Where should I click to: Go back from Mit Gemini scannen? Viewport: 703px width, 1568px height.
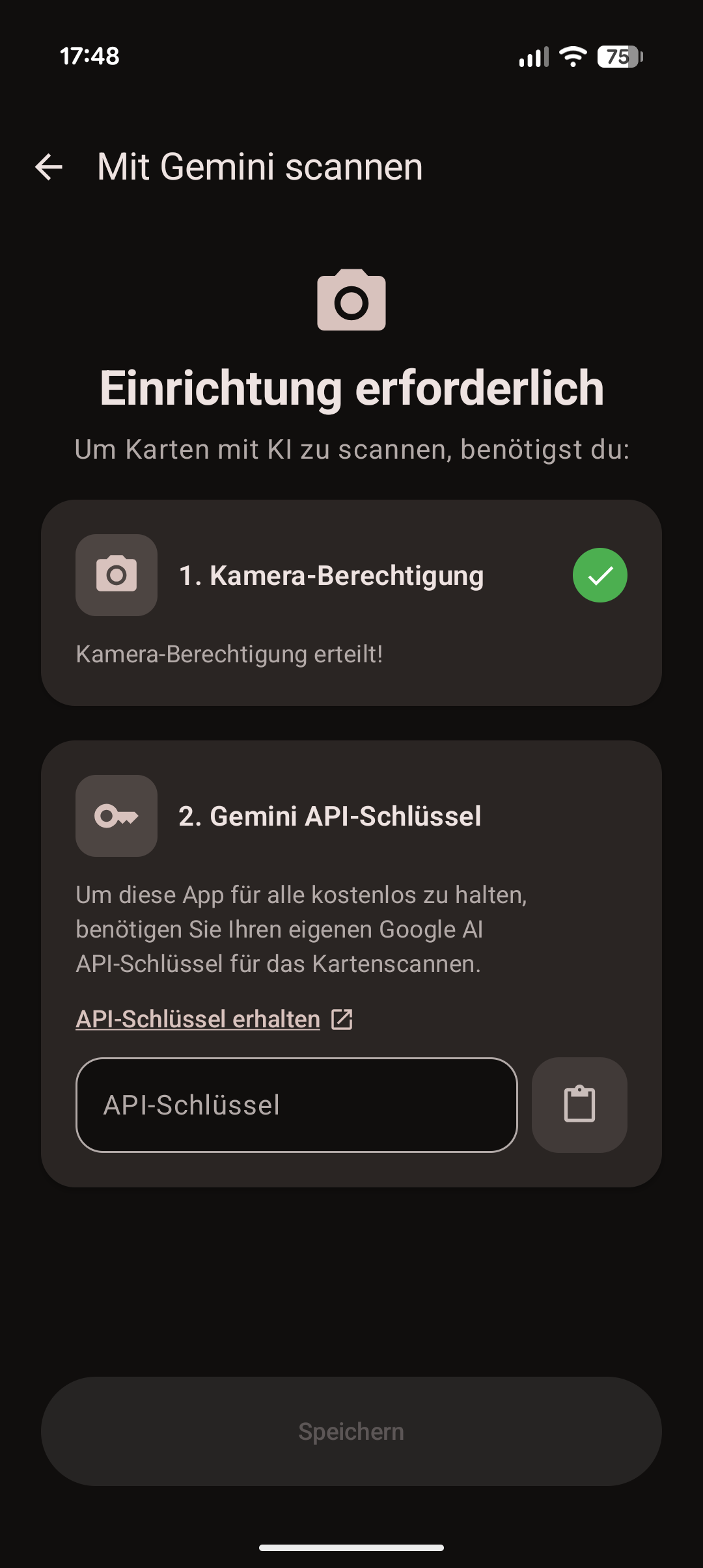pos(49,167)
